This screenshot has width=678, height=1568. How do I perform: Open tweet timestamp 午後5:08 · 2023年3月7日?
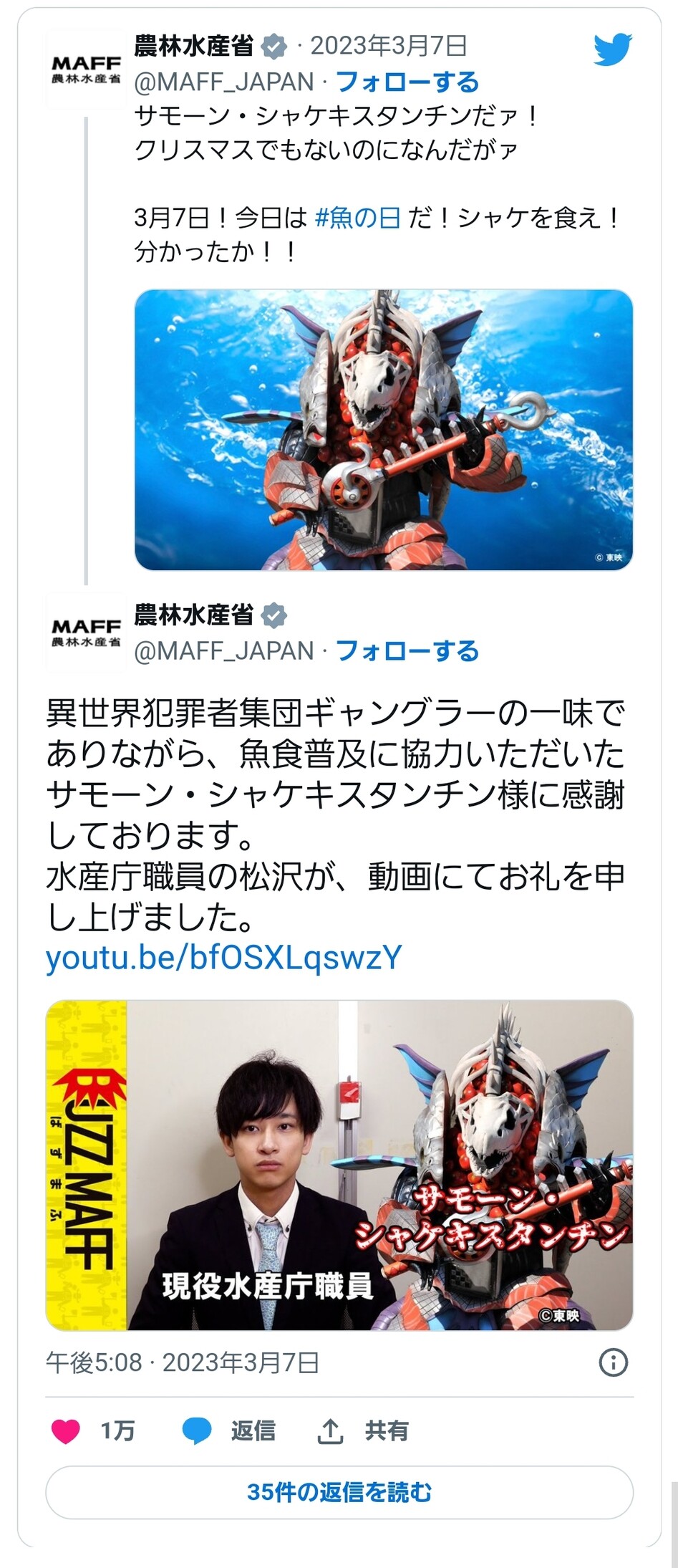coord(183,1362)
